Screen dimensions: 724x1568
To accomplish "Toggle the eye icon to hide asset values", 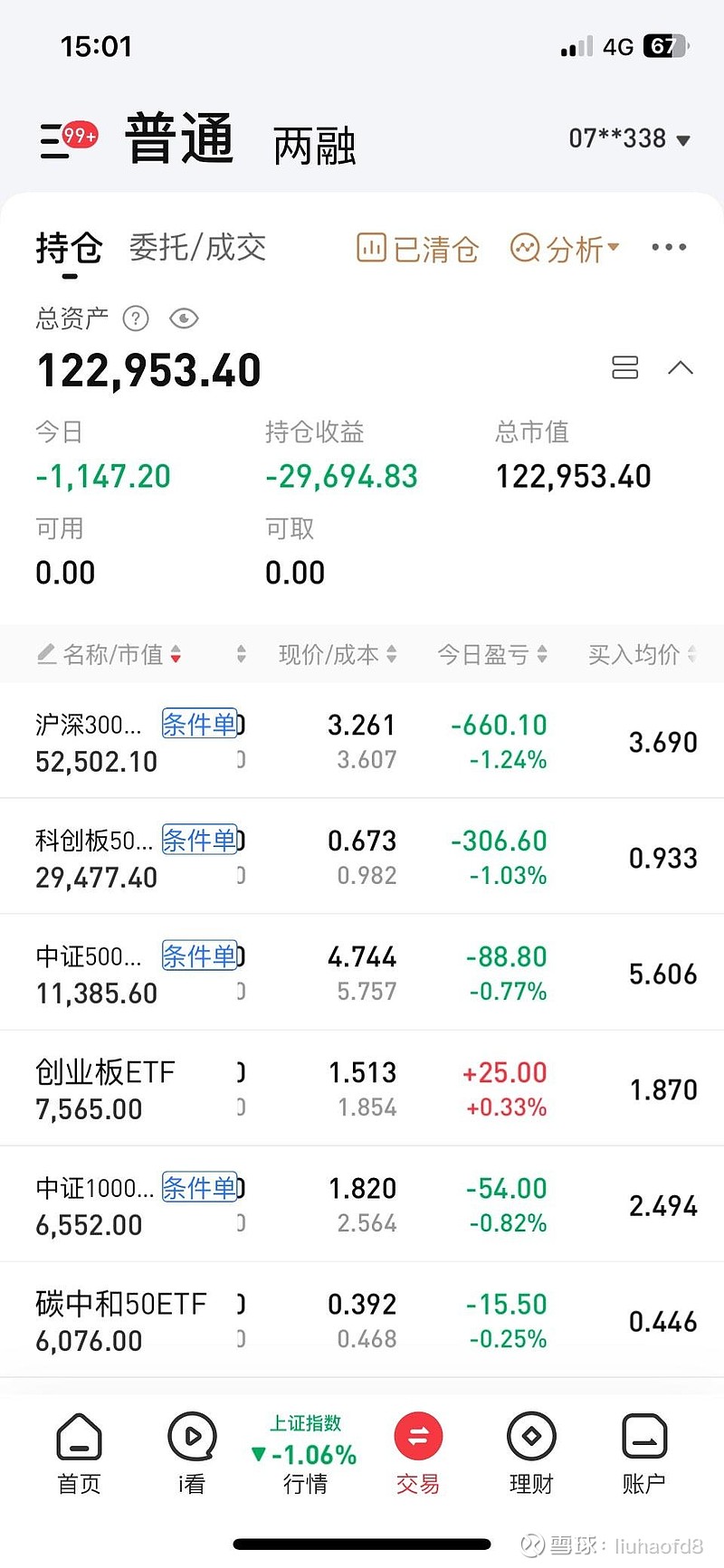I will [x=184, y=318].
